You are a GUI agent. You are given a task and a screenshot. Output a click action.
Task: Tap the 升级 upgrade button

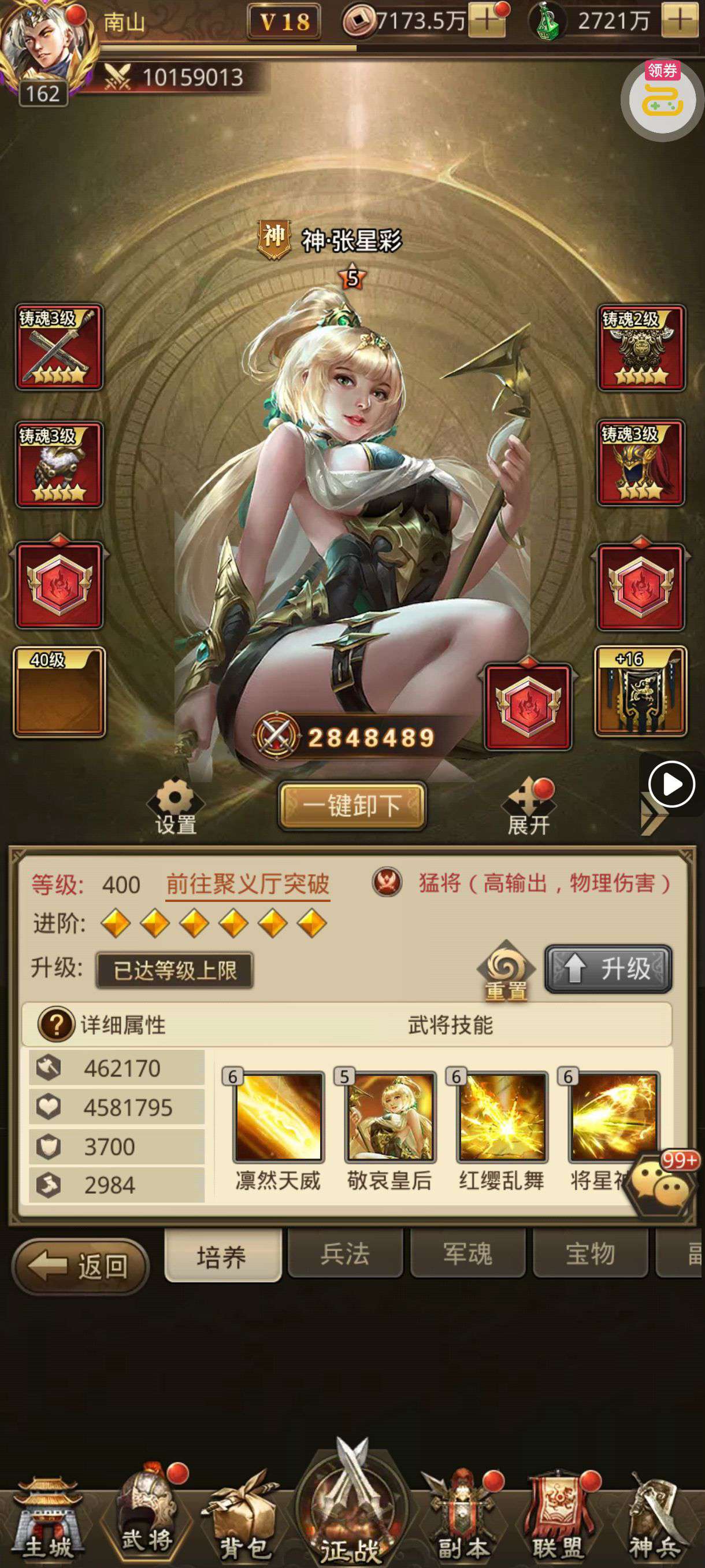coord(608,968)
